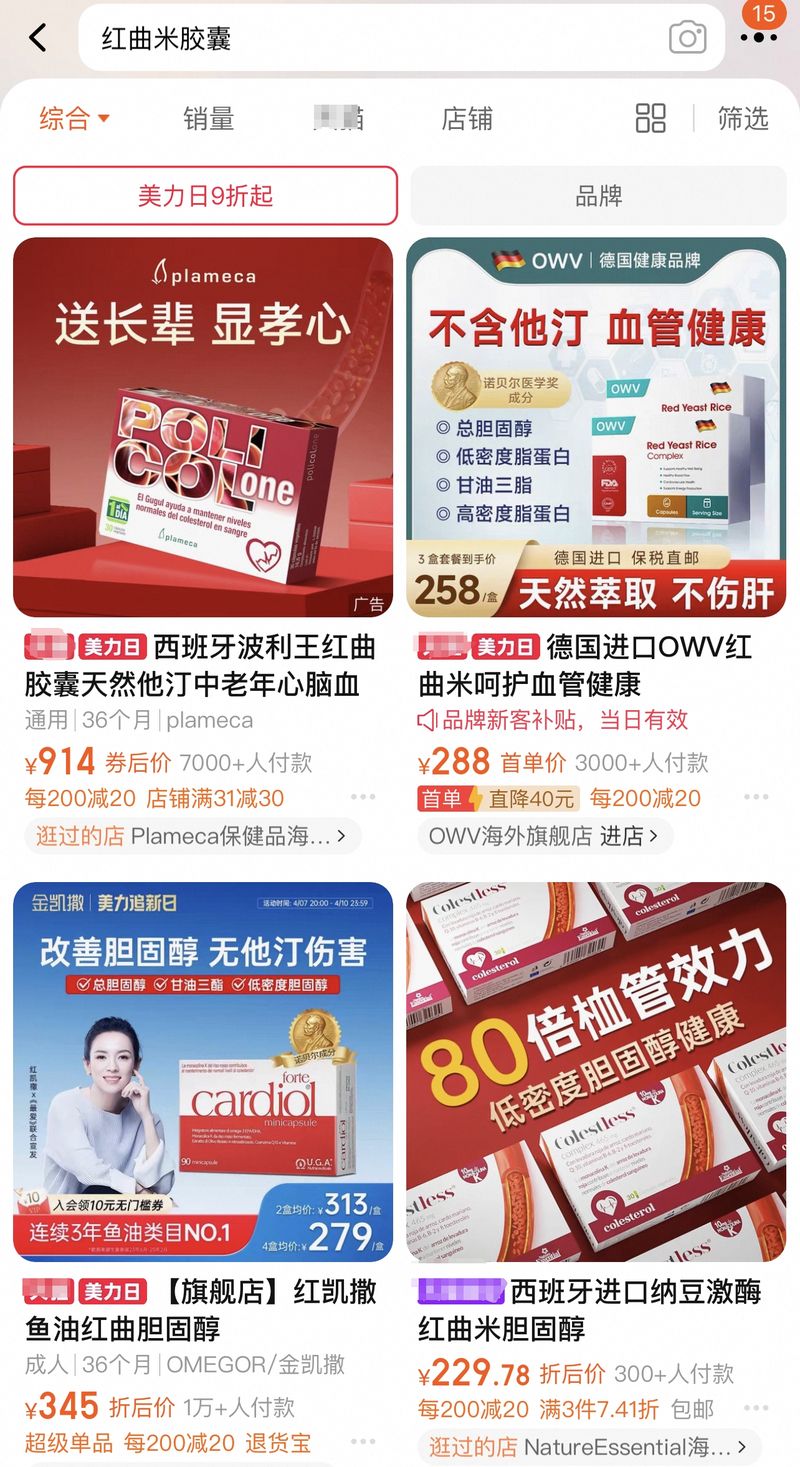
Task: Toggle the grid layout view icon
Action: click(x=650, y=118)
